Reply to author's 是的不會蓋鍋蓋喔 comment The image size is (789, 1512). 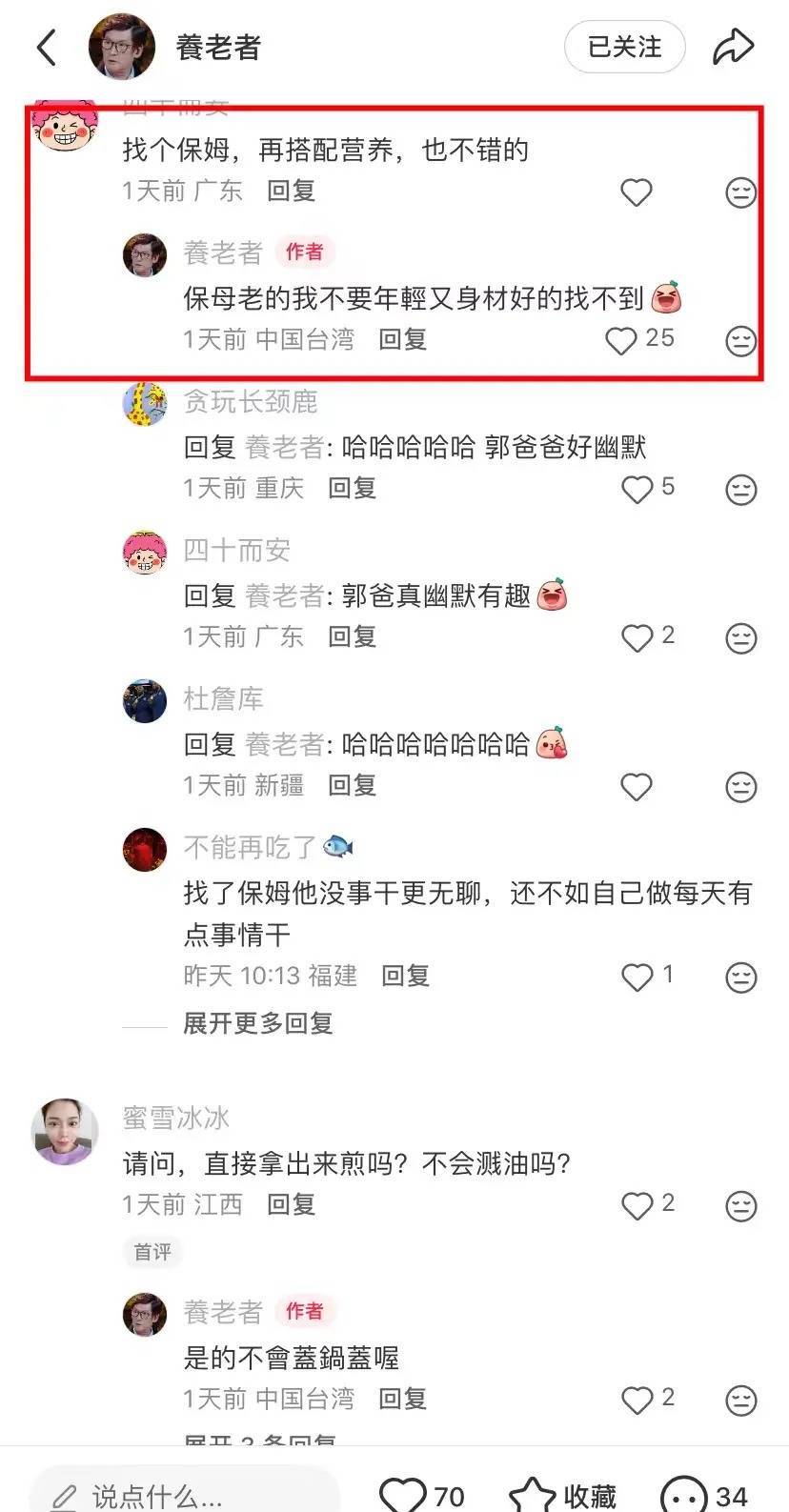coord(402,1399)
